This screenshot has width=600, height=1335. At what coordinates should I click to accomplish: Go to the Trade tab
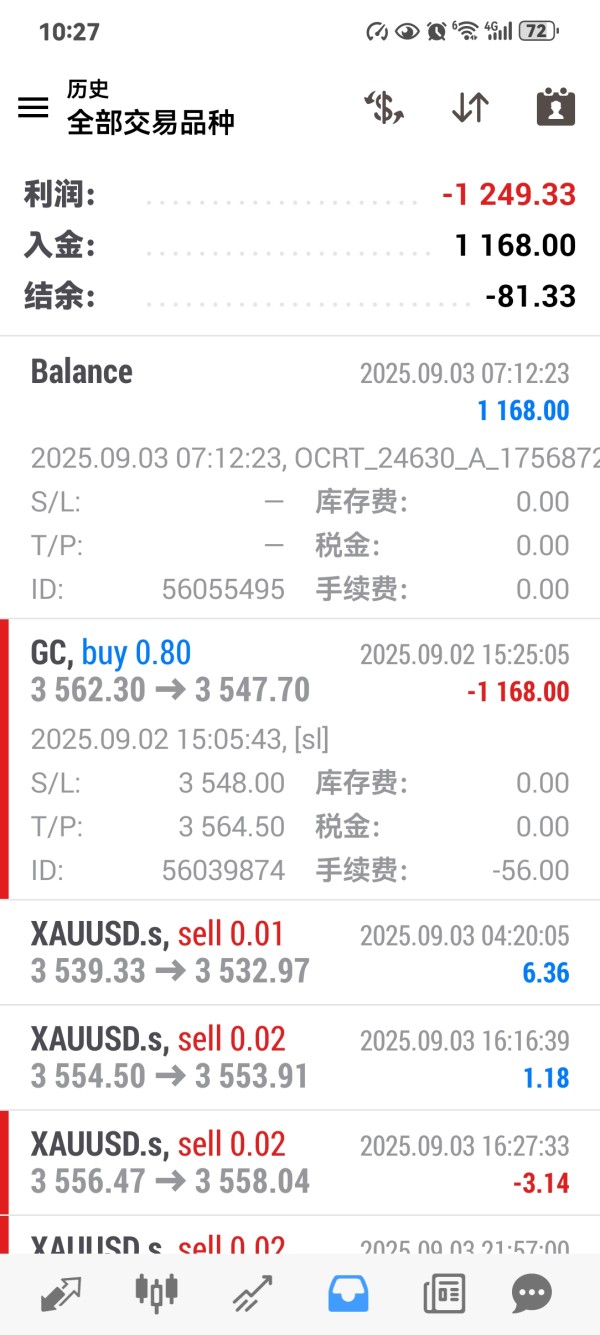pyautogui.click(x=253, y=1295)
